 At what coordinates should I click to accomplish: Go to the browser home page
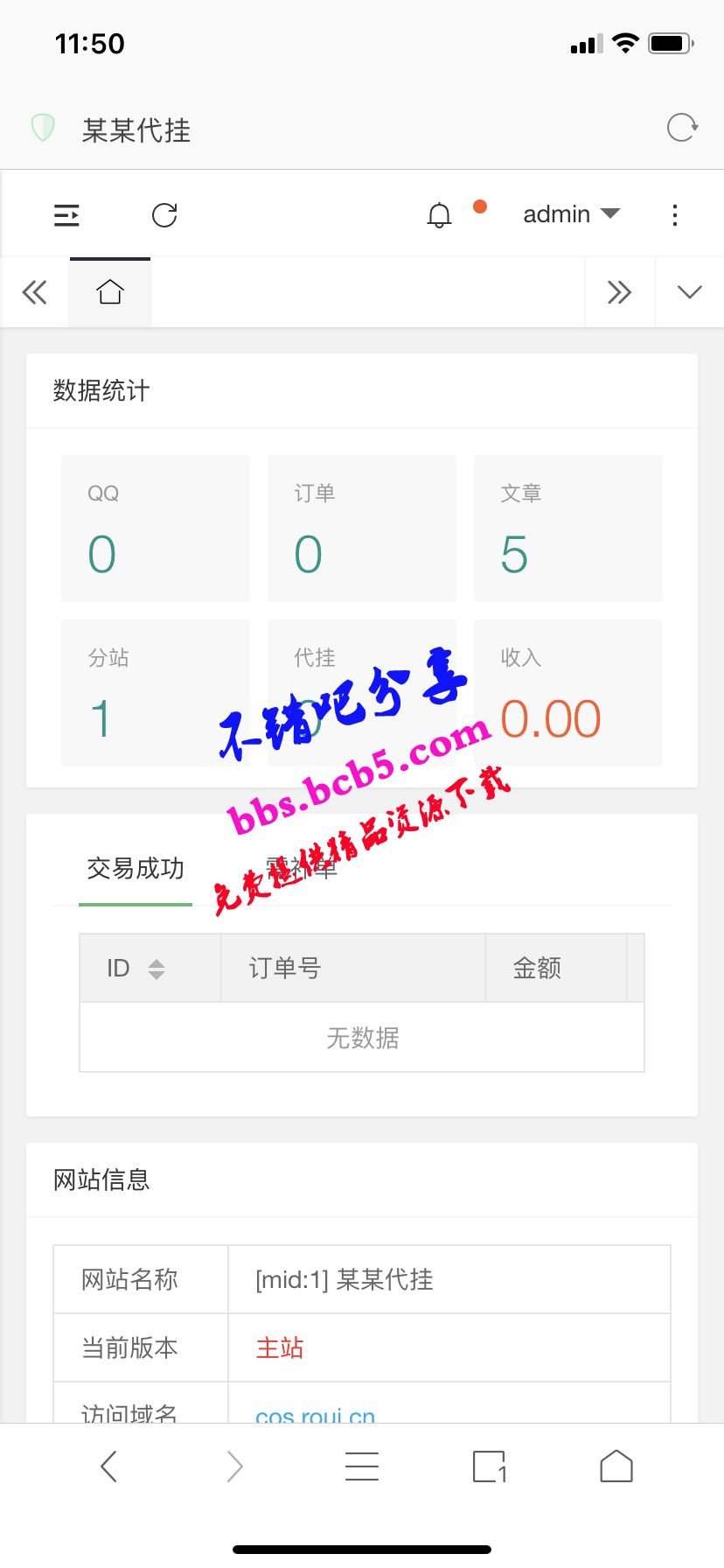[x=616, y=1466]
